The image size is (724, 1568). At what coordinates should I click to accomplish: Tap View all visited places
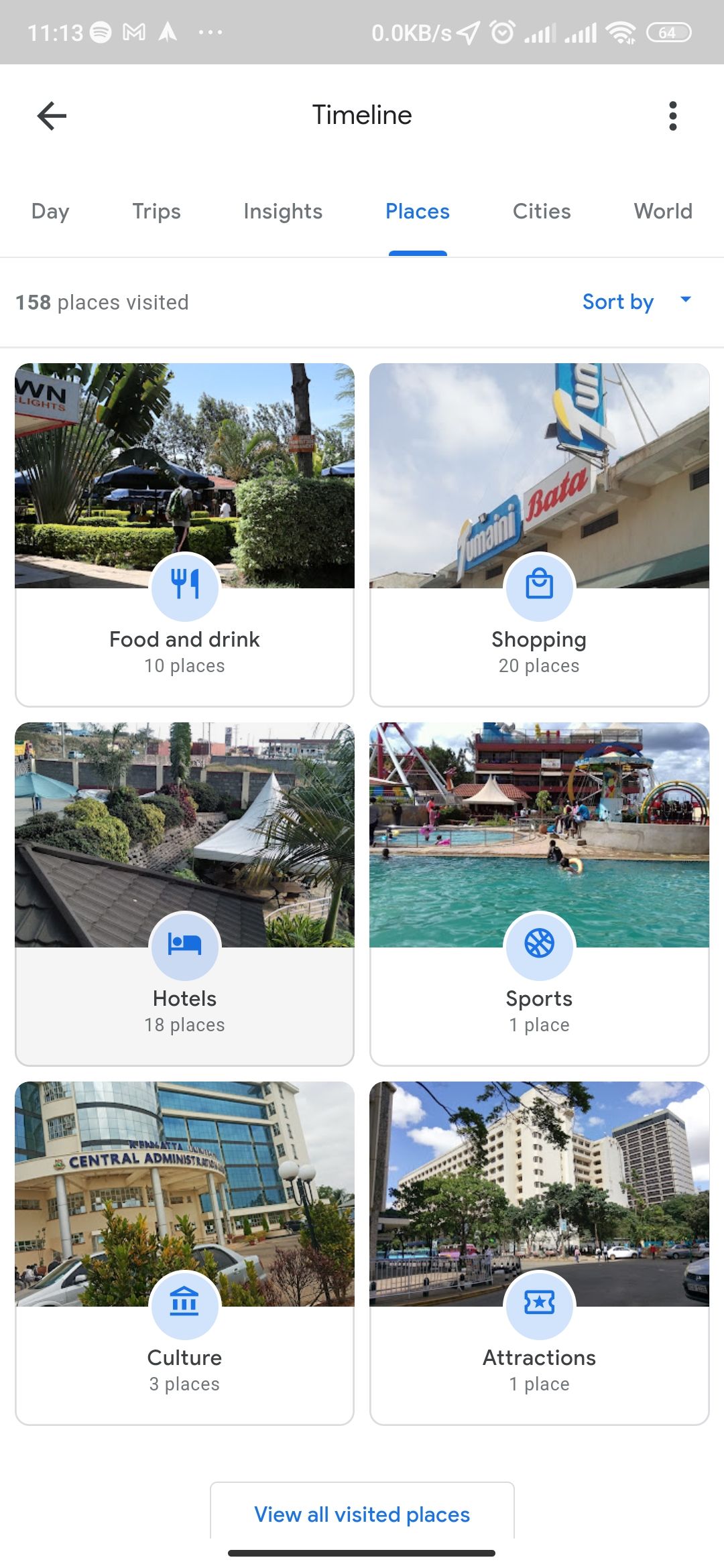(x=362, y=1513)
